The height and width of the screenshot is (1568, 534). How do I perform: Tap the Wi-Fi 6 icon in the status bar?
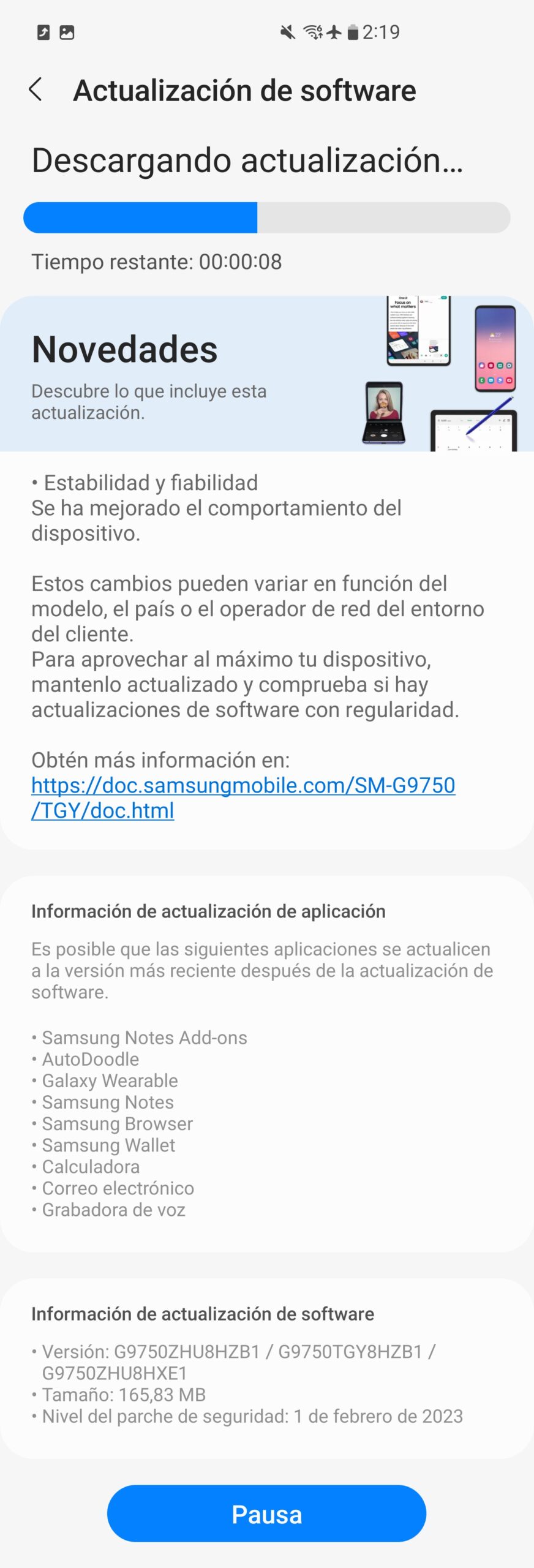click(314, 32)
